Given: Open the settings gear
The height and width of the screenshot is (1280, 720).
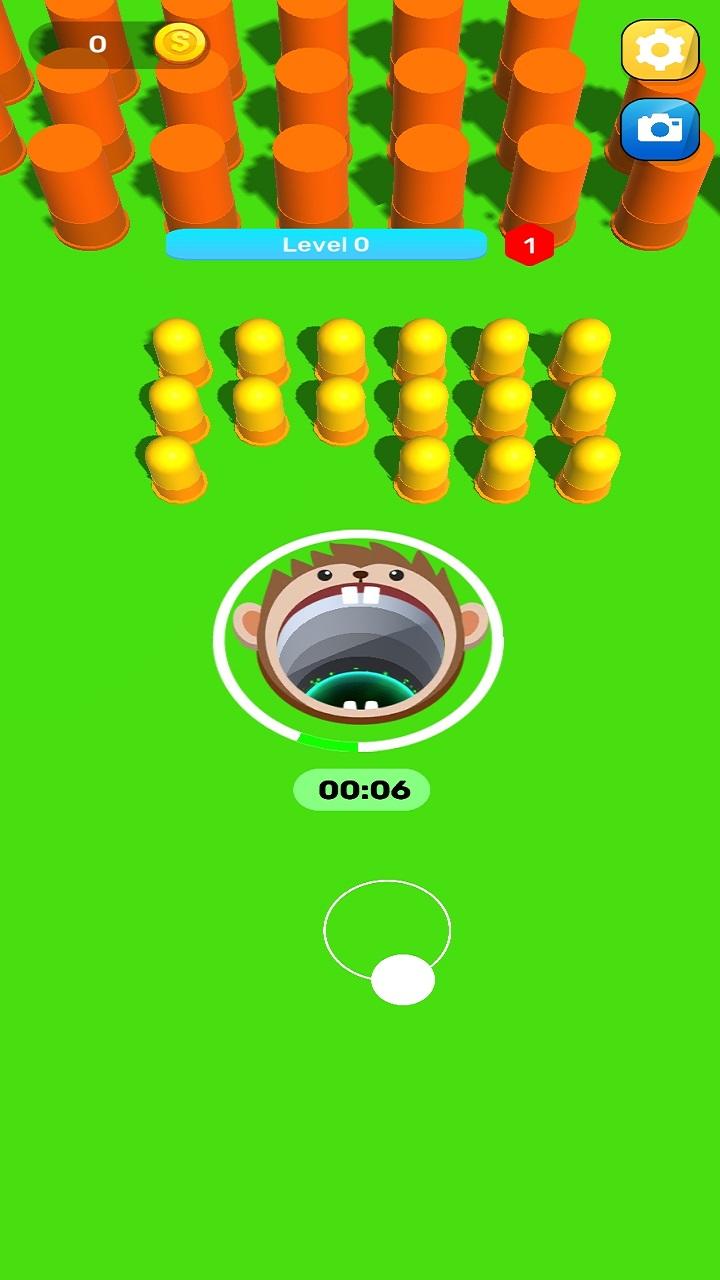Looking at the screenshot, I should pos(660,50).
